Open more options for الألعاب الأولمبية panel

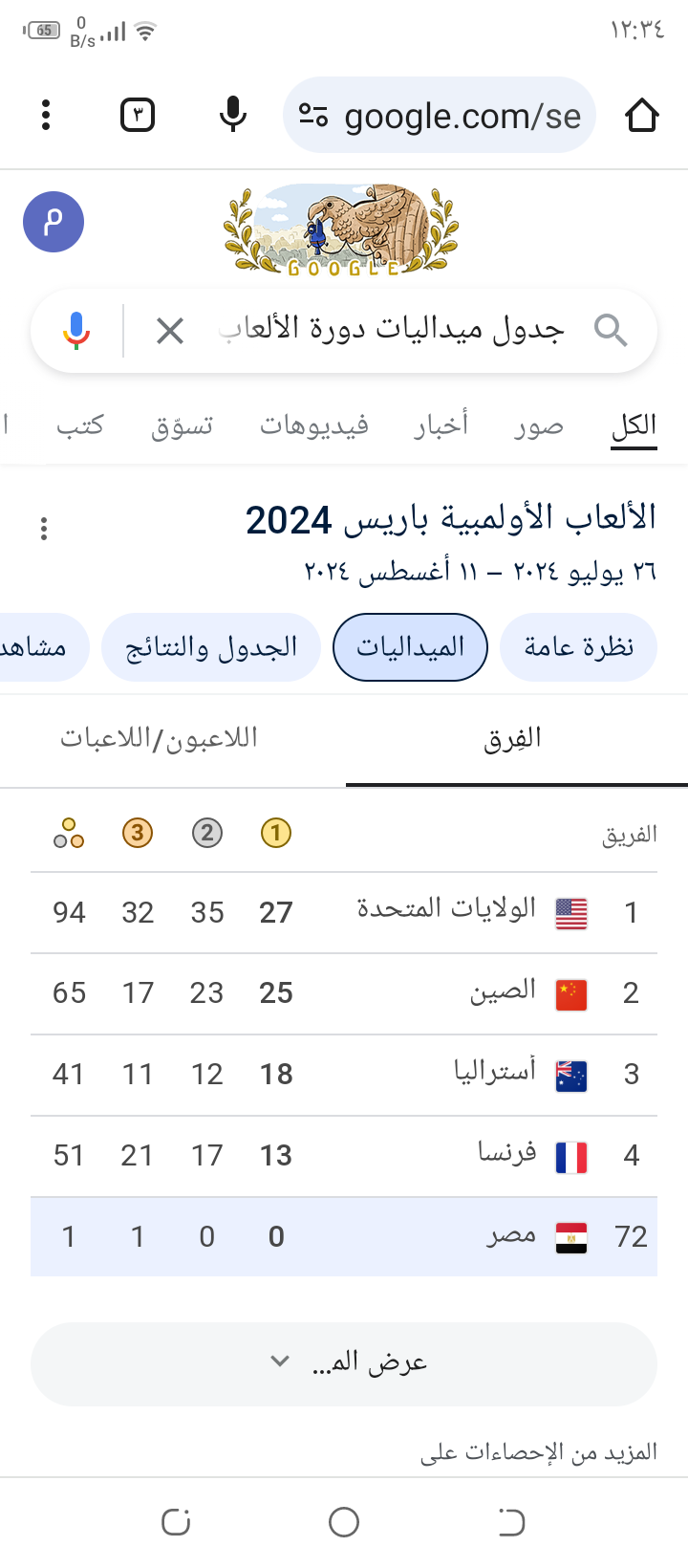[44, 529]
